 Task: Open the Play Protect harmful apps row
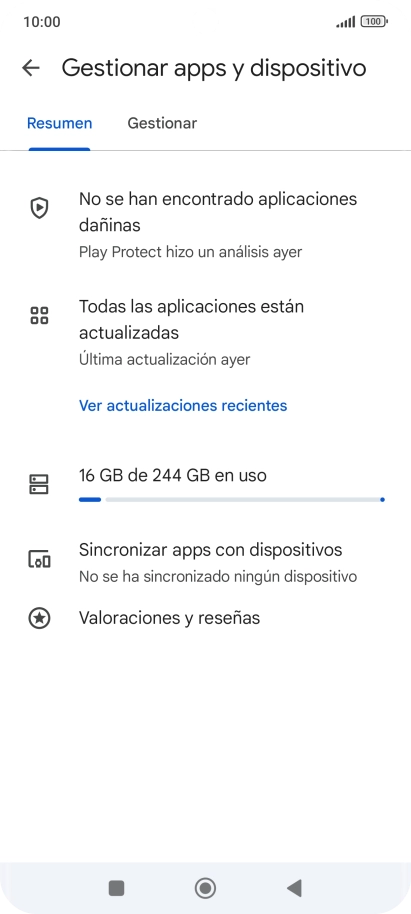point(205,226)
